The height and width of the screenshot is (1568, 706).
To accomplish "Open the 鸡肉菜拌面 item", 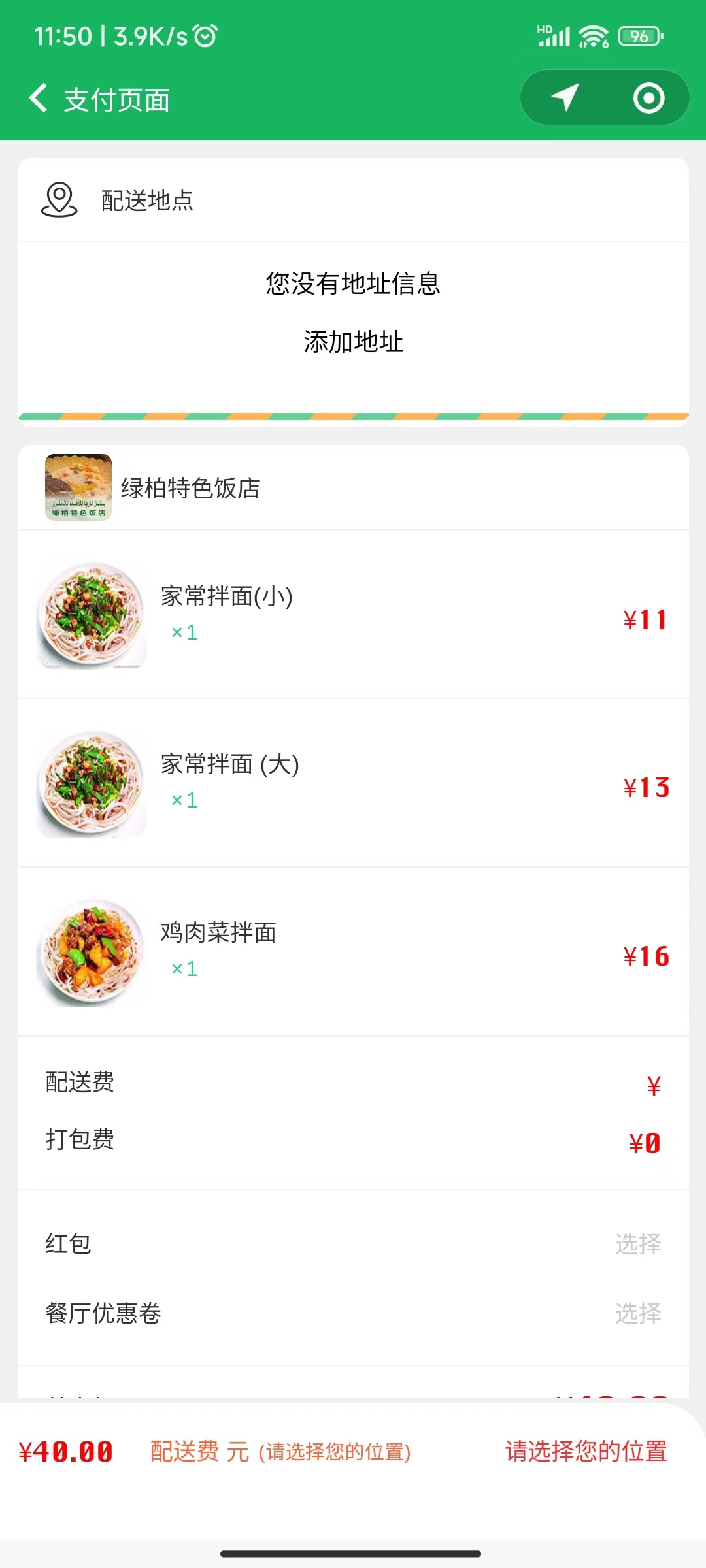I will click(218, 933).
